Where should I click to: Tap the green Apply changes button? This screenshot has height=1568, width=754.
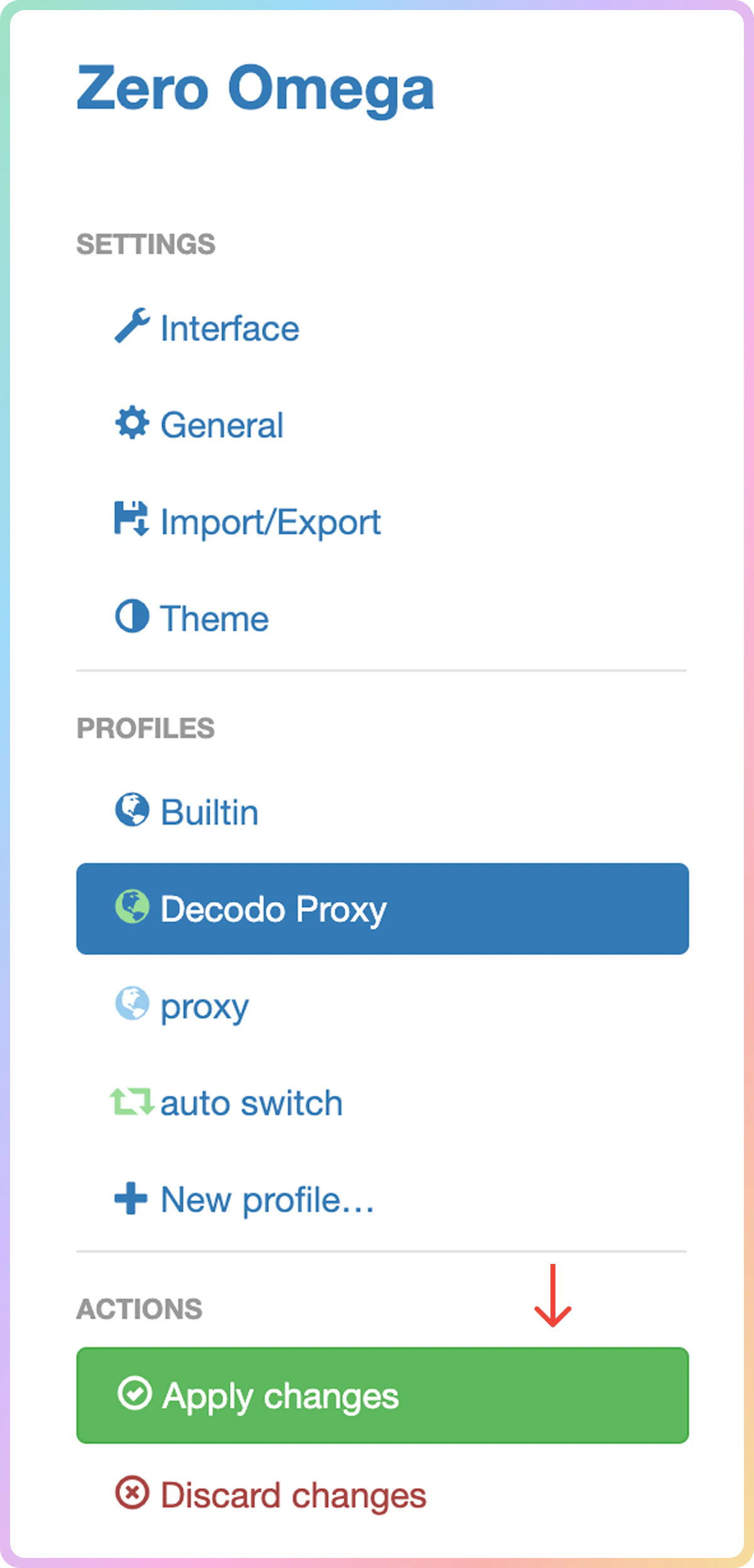coord(382,1395)
